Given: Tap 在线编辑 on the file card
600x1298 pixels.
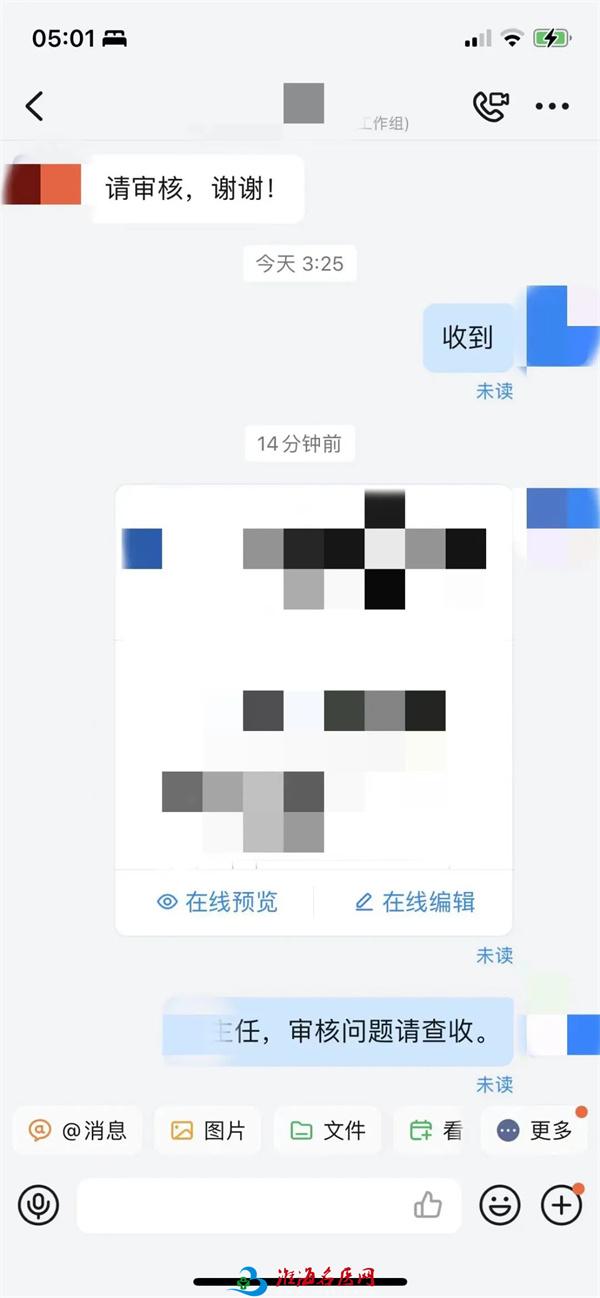Looking at the screenshot, I should click(x=414, y=902).
